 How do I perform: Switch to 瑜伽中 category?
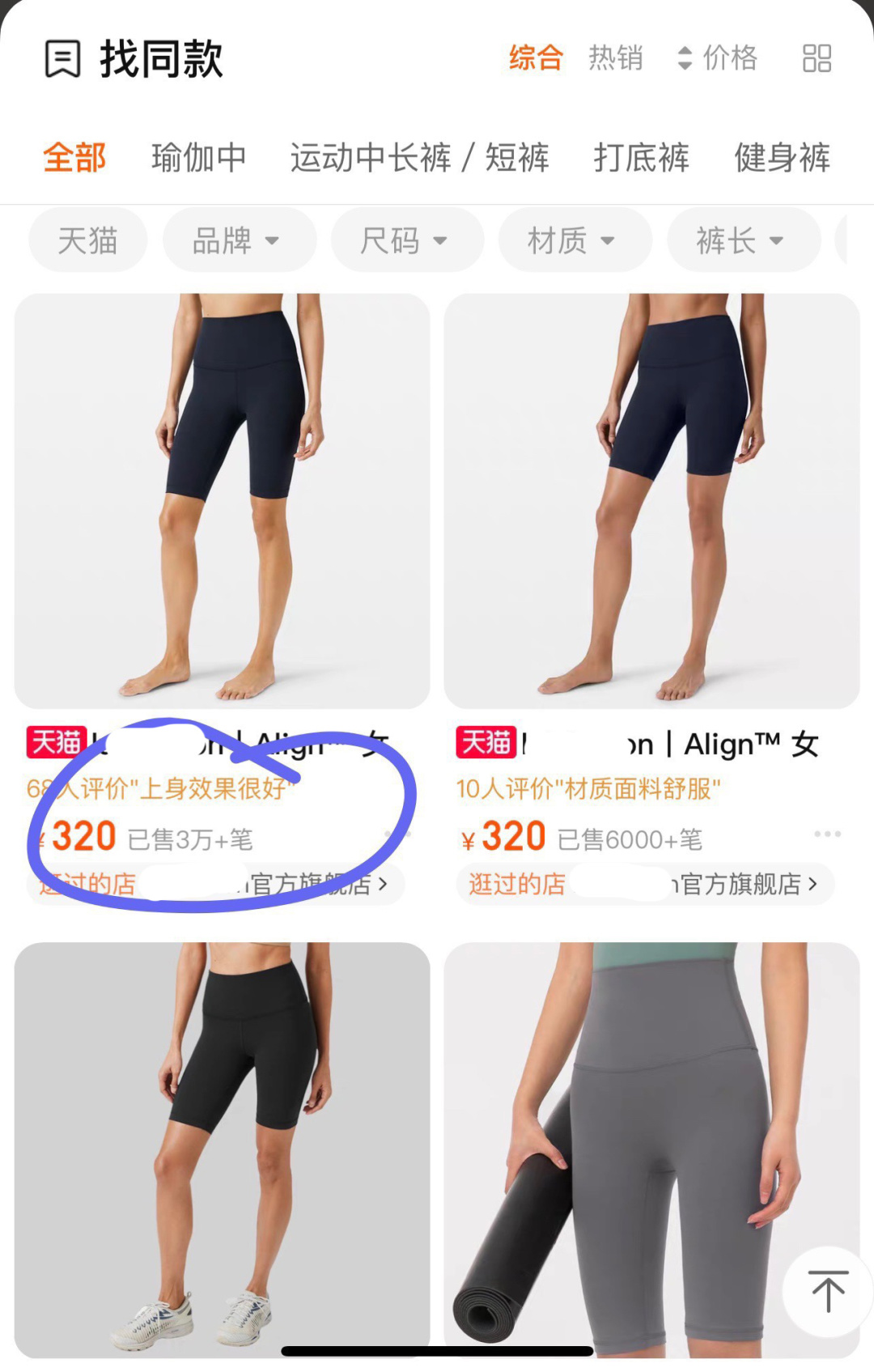tap(198, 158)
